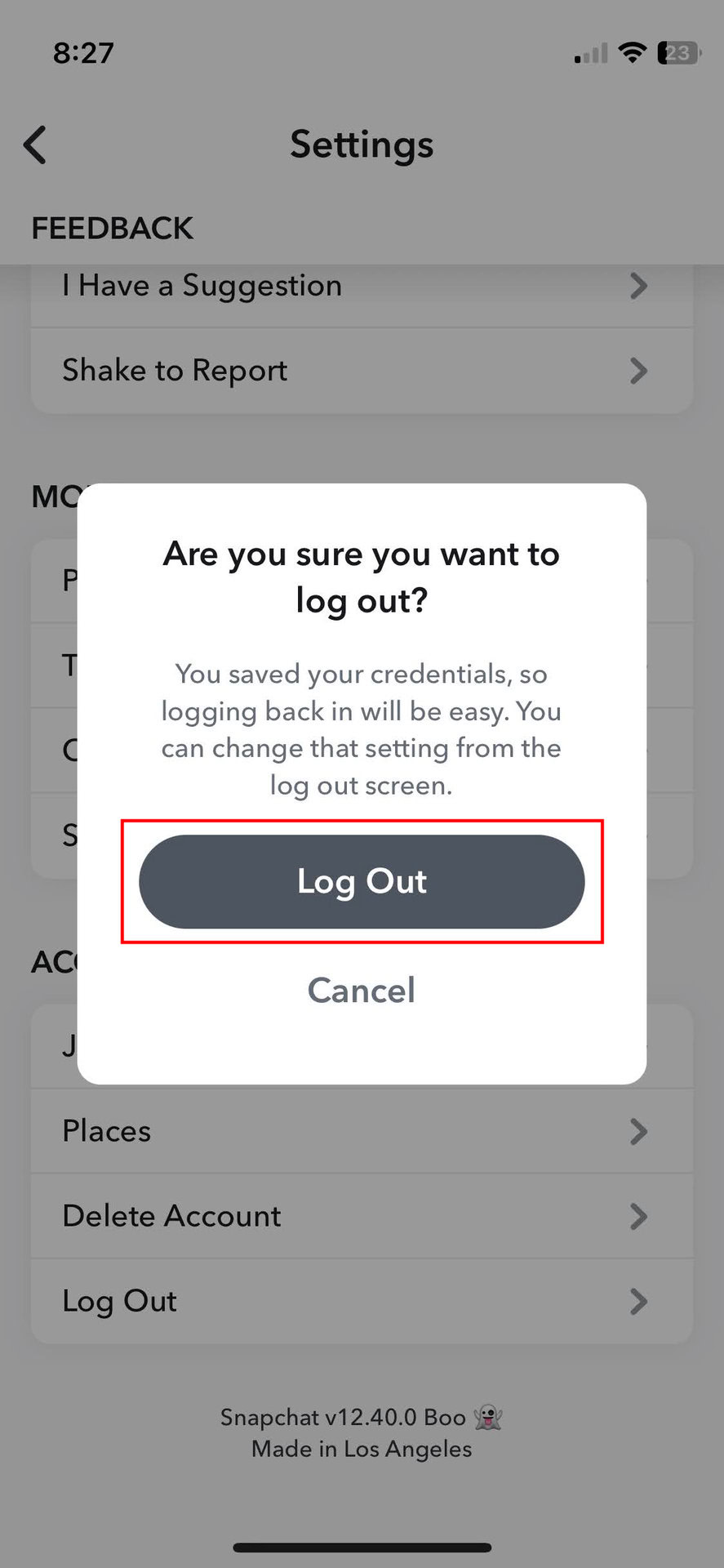
Task: Confirm with the Log Out button
Action: click(x=362, y=881)
